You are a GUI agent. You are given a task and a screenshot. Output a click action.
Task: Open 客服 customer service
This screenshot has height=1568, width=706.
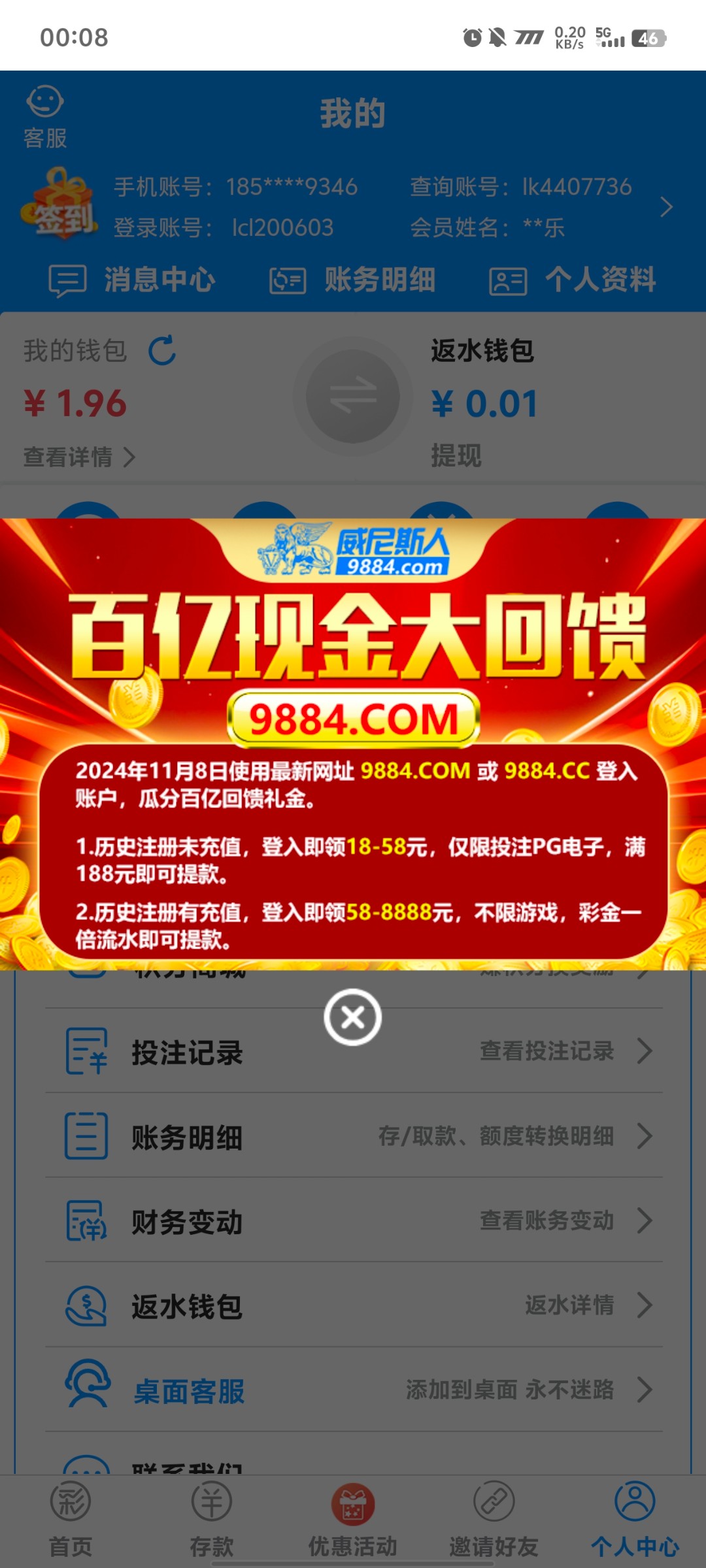pyautogui.click(x=45, y=116)
